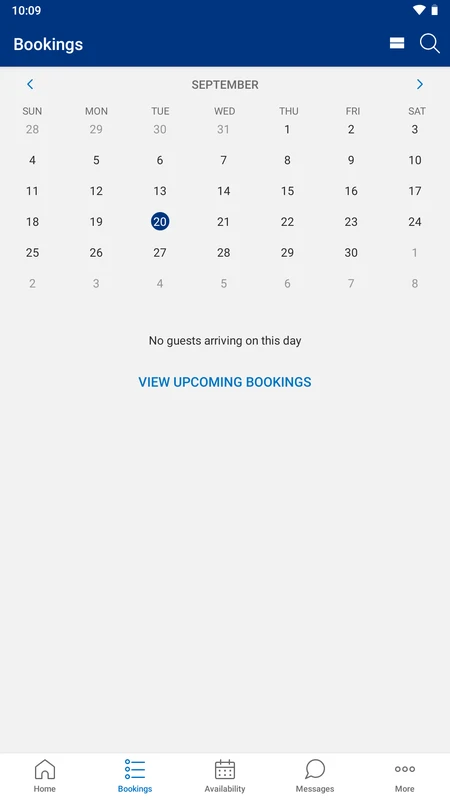
Task: Open the More tab
Action: [x=405, y=776]
